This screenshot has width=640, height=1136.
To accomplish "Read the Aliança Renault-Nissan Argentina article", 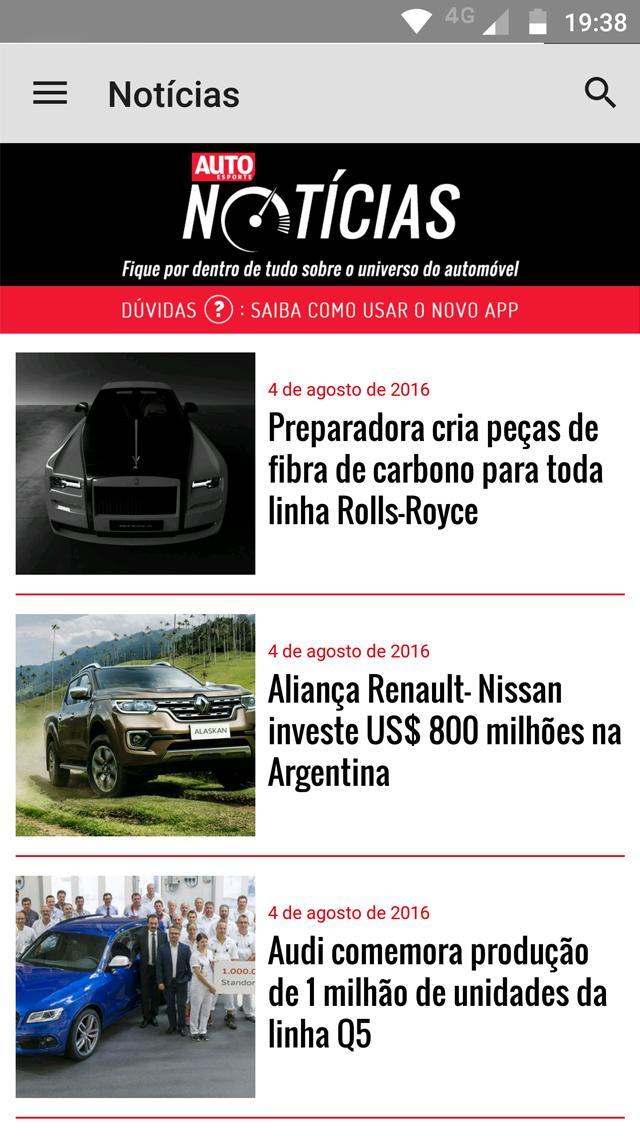I will 443,730.
